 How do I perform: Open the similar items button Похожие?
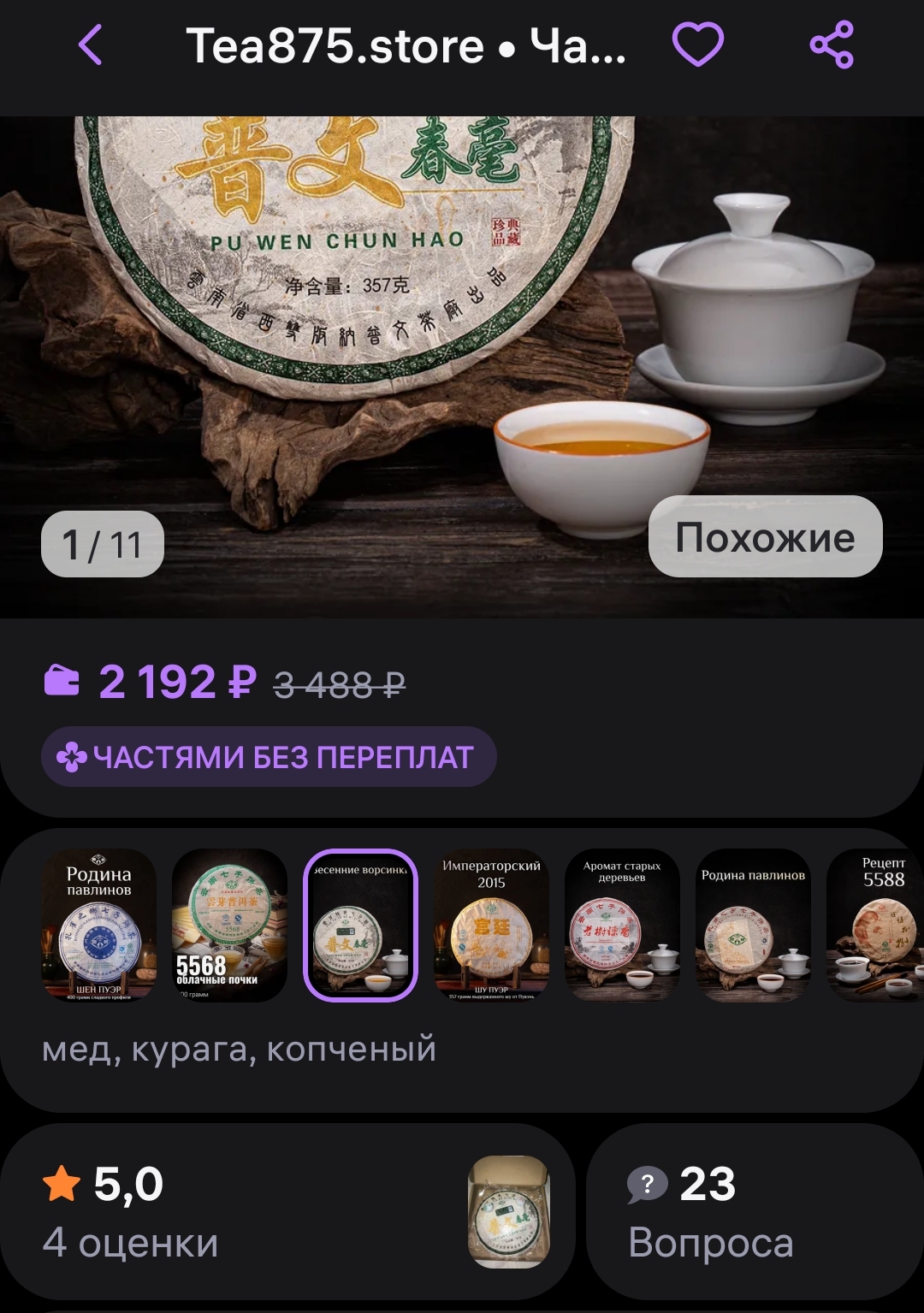(765, 537)
